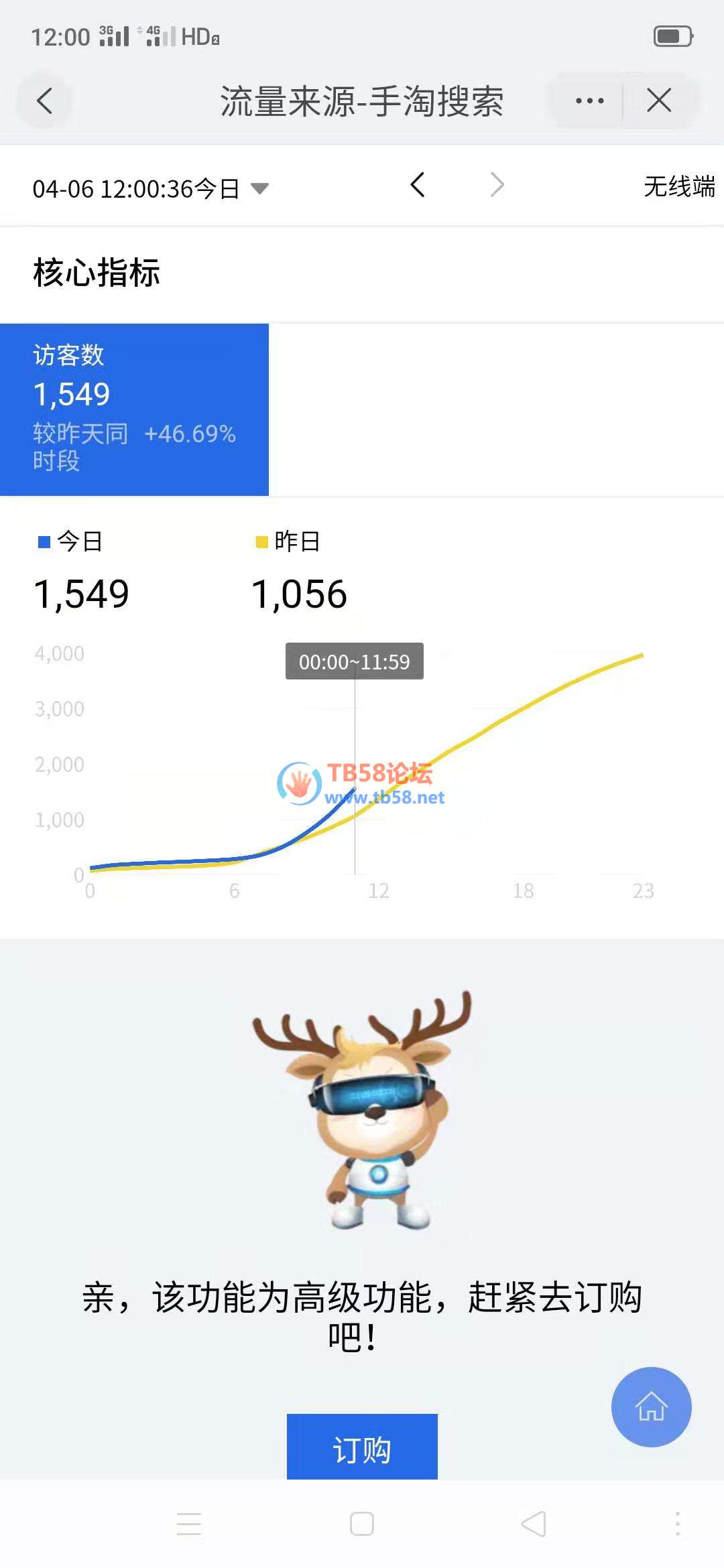Tap the system home square button
The height and width of the screenshot is (1568, 724).
(x=362, y=1524)
